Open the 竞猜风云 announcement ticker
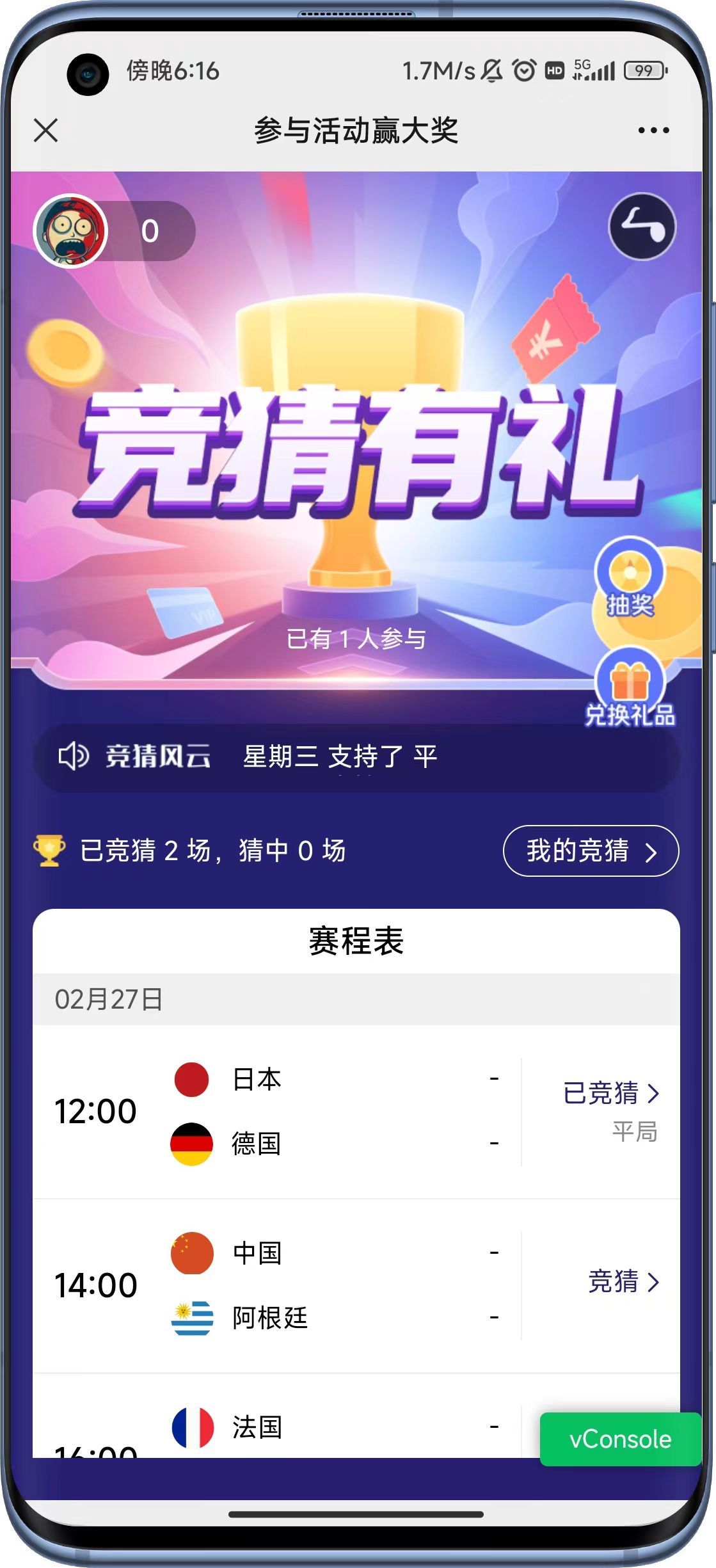Image resolution: width=716 pixels, height=1568 pixels. click(356, 756)
